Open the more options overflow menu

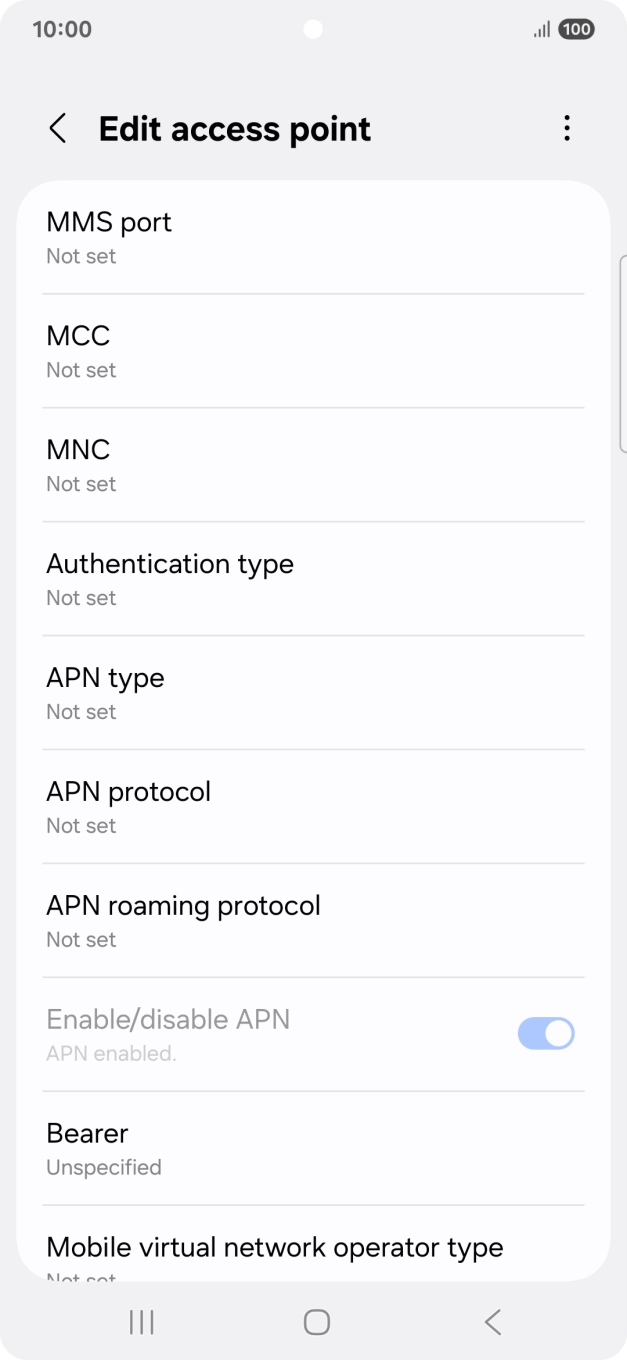[x=567, y=129]
